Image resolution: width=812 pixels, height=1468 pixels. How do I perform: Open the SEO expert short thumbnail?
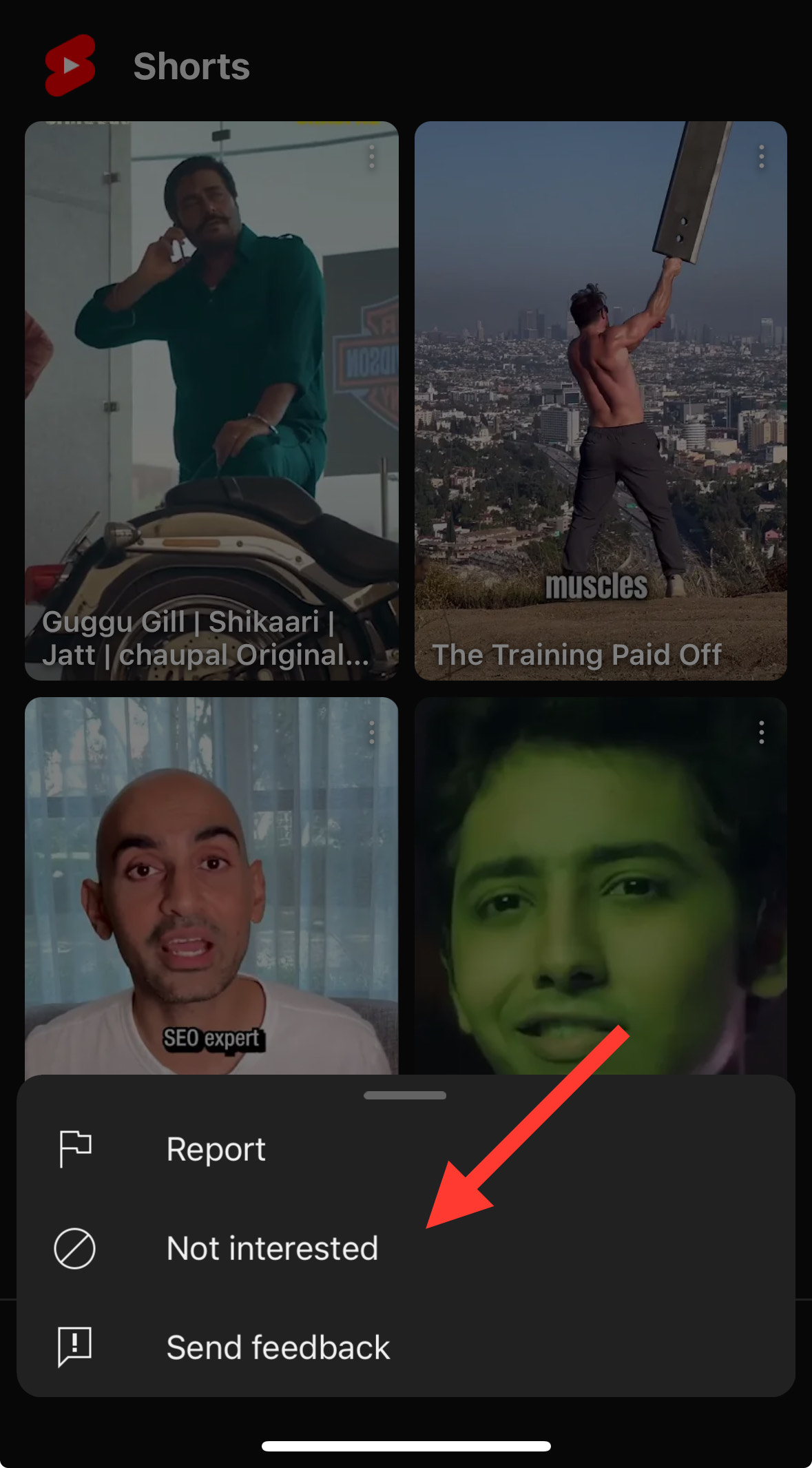point(211,882)
